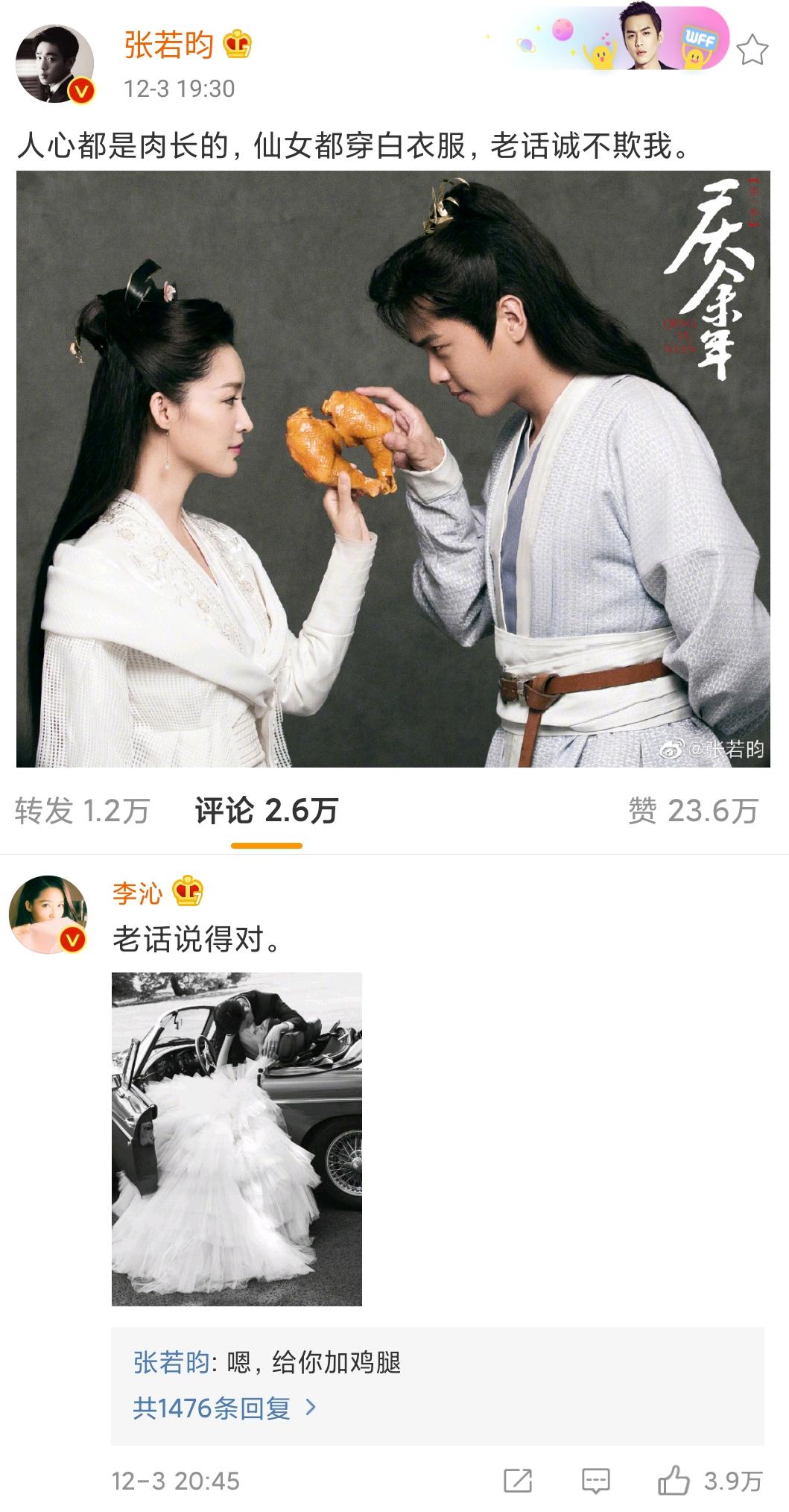Favorite this post with the star icon
The height and width of the screenshot is (1512, 789).
point(752,51)
